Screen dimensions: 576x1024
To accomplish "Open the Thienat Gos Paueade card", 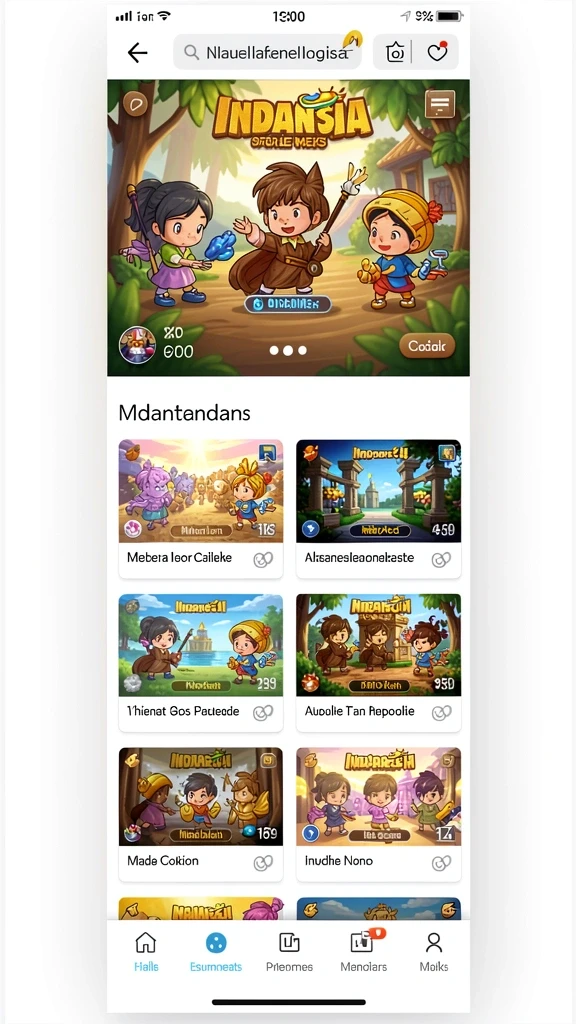I will [200, 662].
